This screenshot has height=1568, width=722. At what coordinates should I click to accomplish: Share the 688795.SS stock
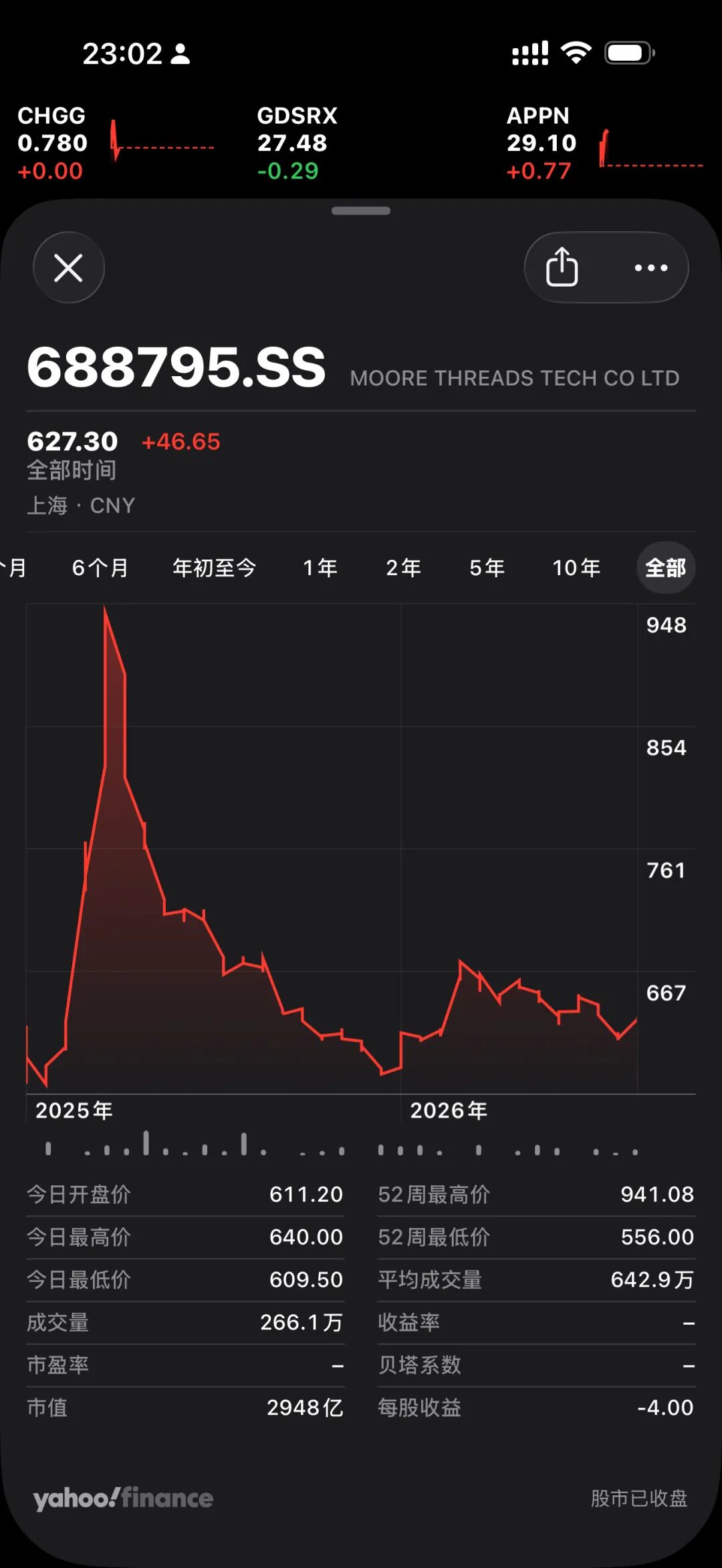tap(562, 267)
